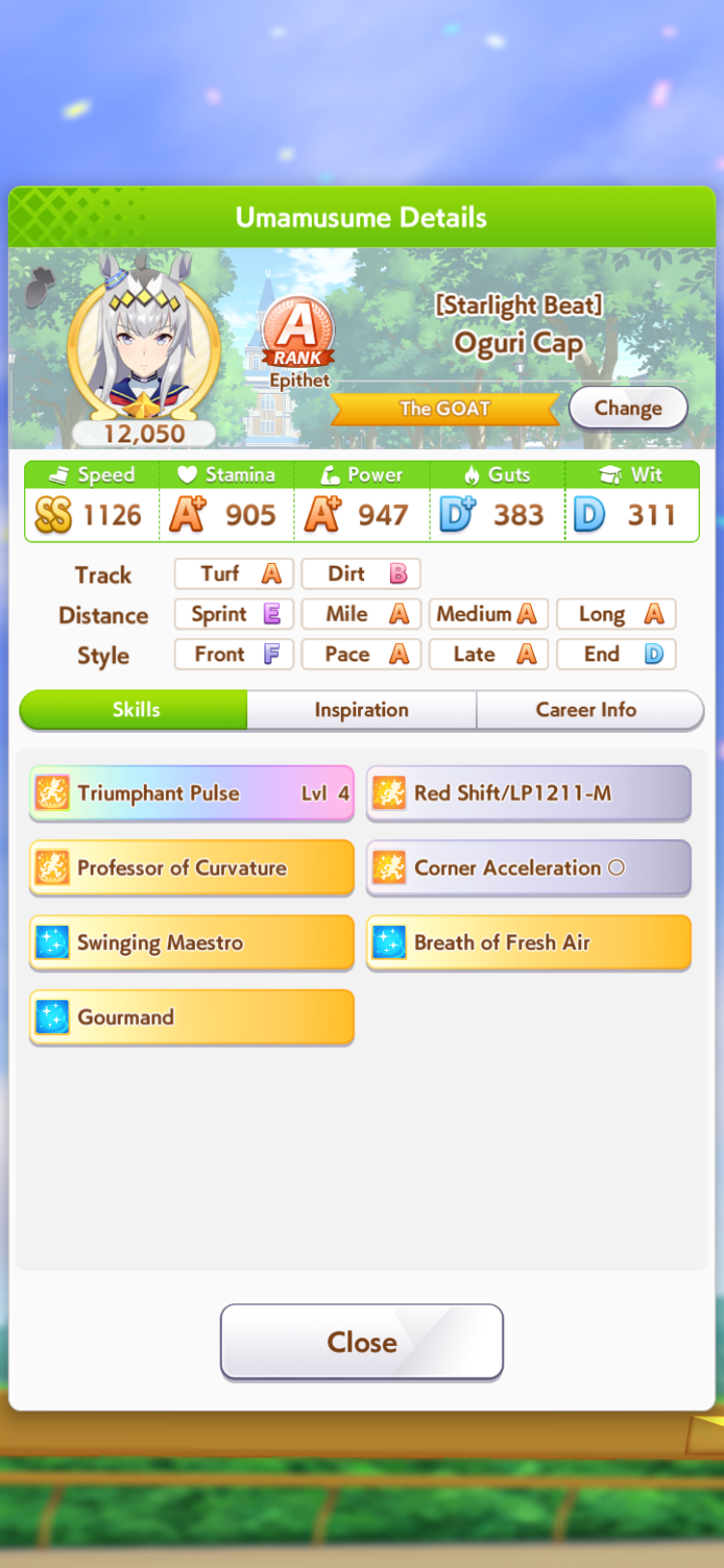View the Breath of Fresh Air skill
Viewport: 724px width, 1568px height.
point(528,942)
